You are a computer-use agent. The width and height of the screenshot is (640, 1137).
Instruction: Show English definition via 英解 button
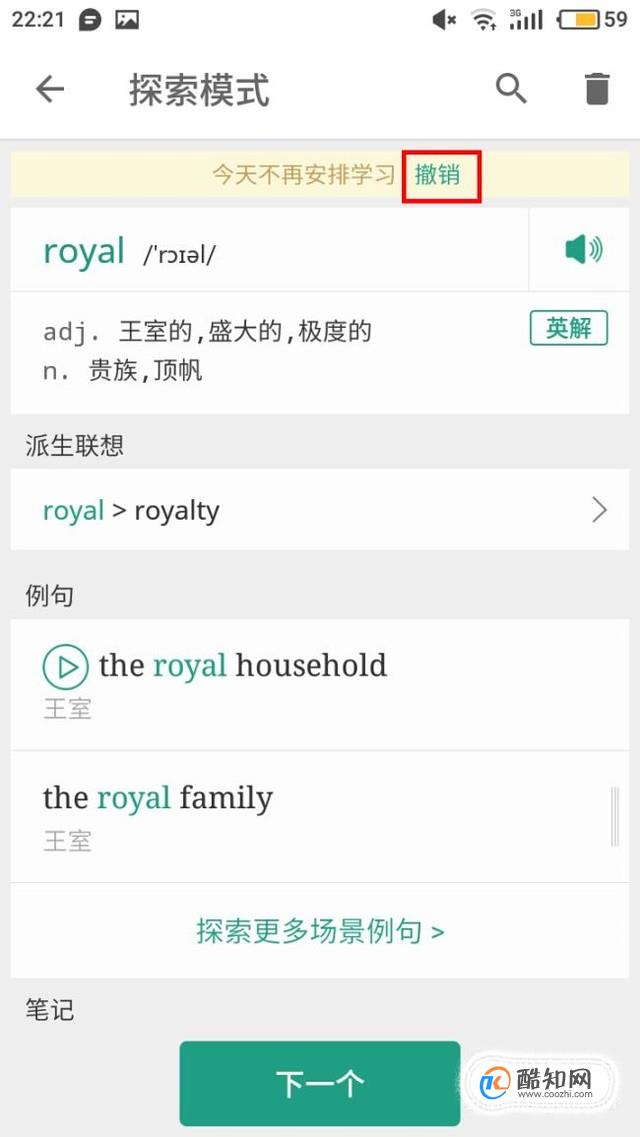tap(569, 328)
